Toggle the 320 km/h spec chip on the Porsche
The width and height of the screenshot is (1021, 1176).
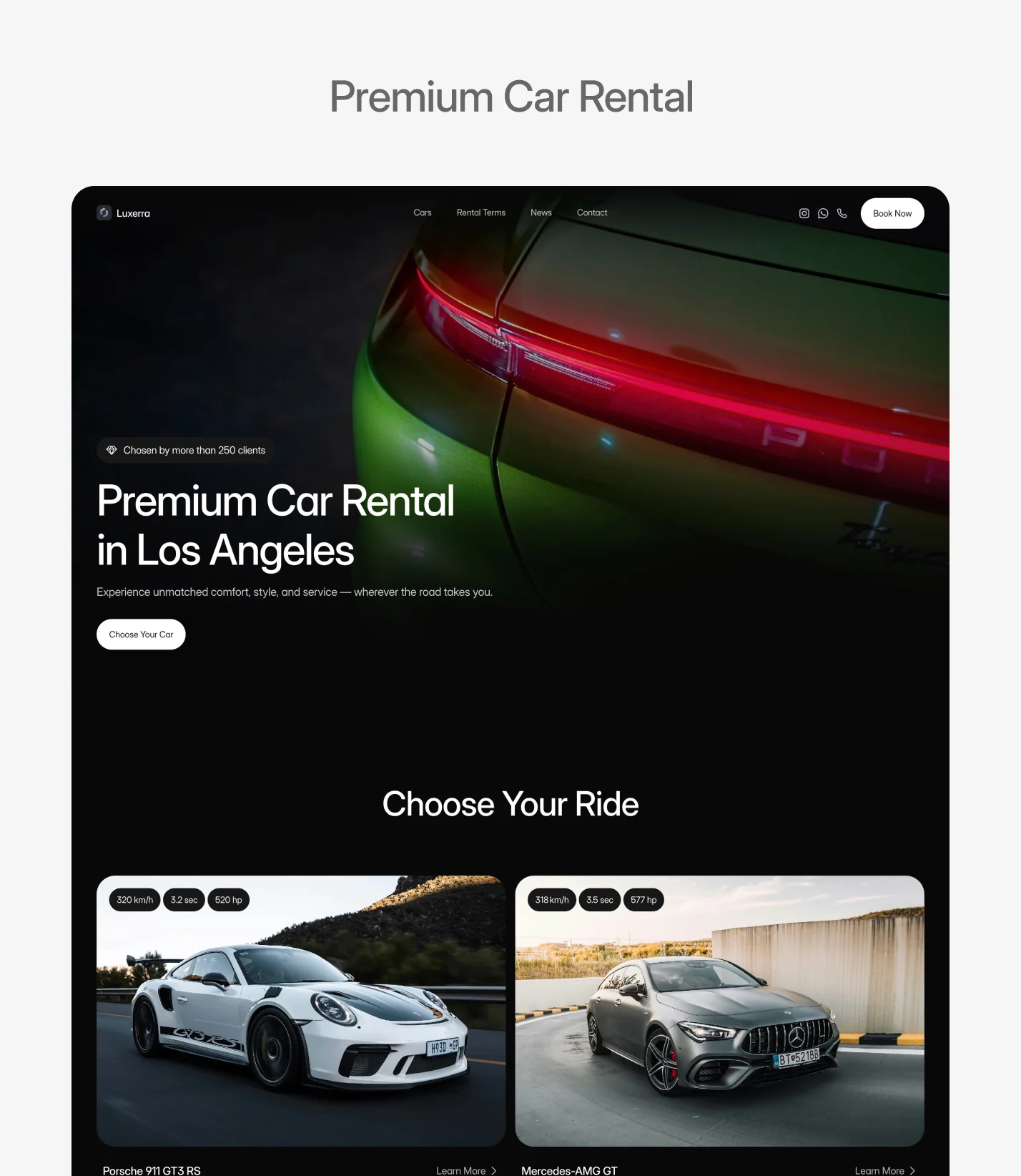(x=133, y=900)
